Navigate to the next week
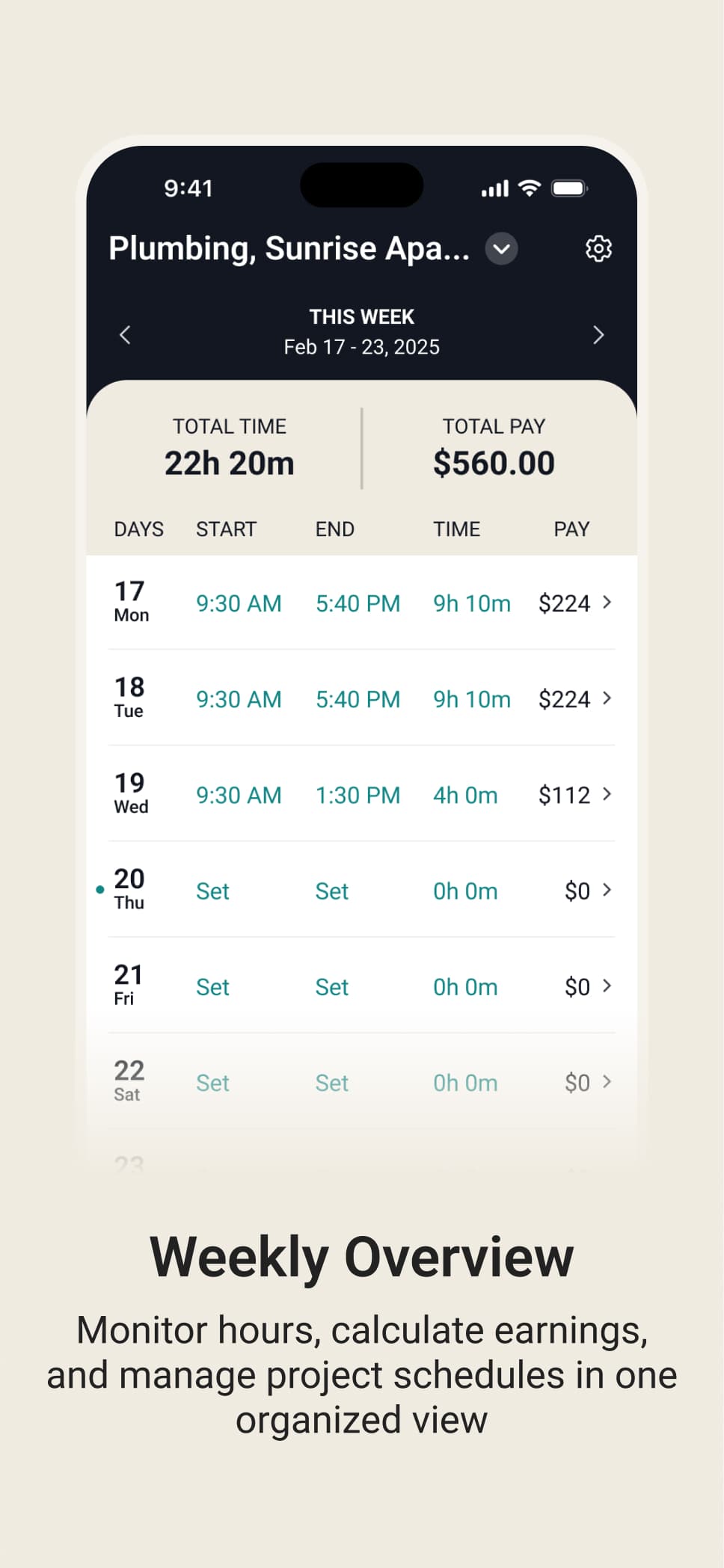724x1568 pixels. [x=598, y=334]
